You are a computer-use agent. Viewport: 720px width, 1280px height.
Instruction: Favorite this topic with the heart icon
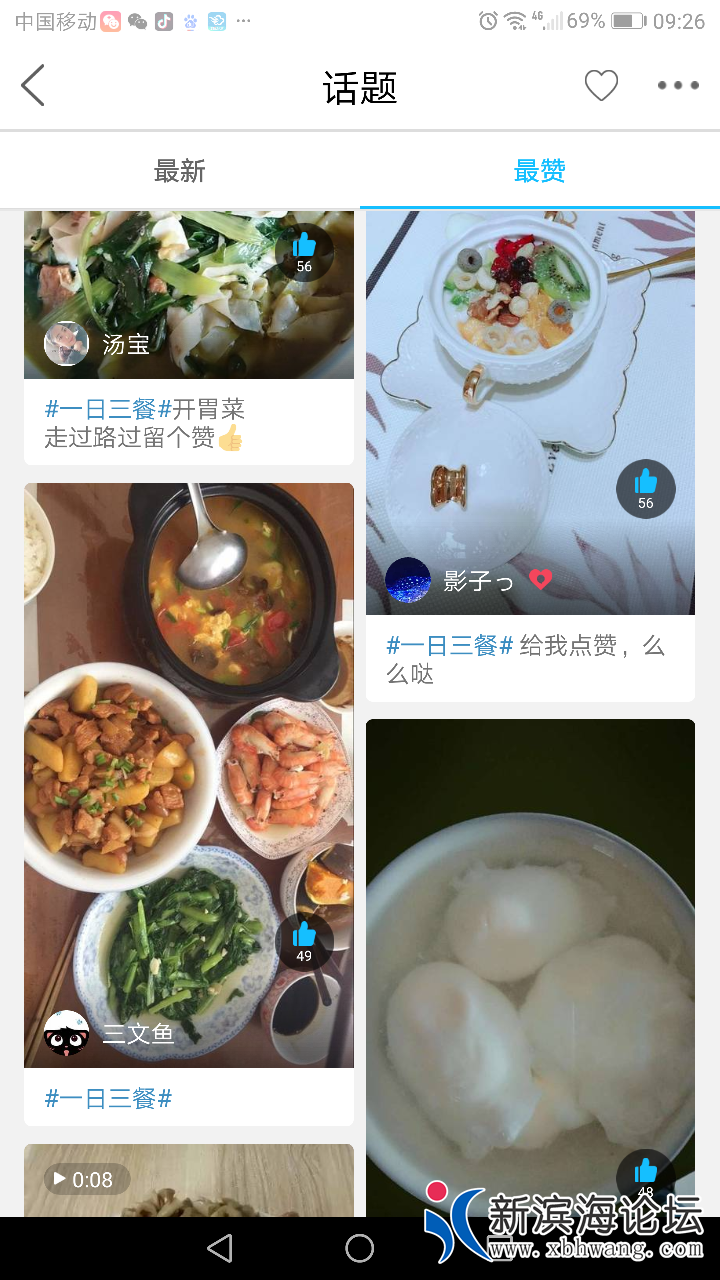[x=601, y=86]
